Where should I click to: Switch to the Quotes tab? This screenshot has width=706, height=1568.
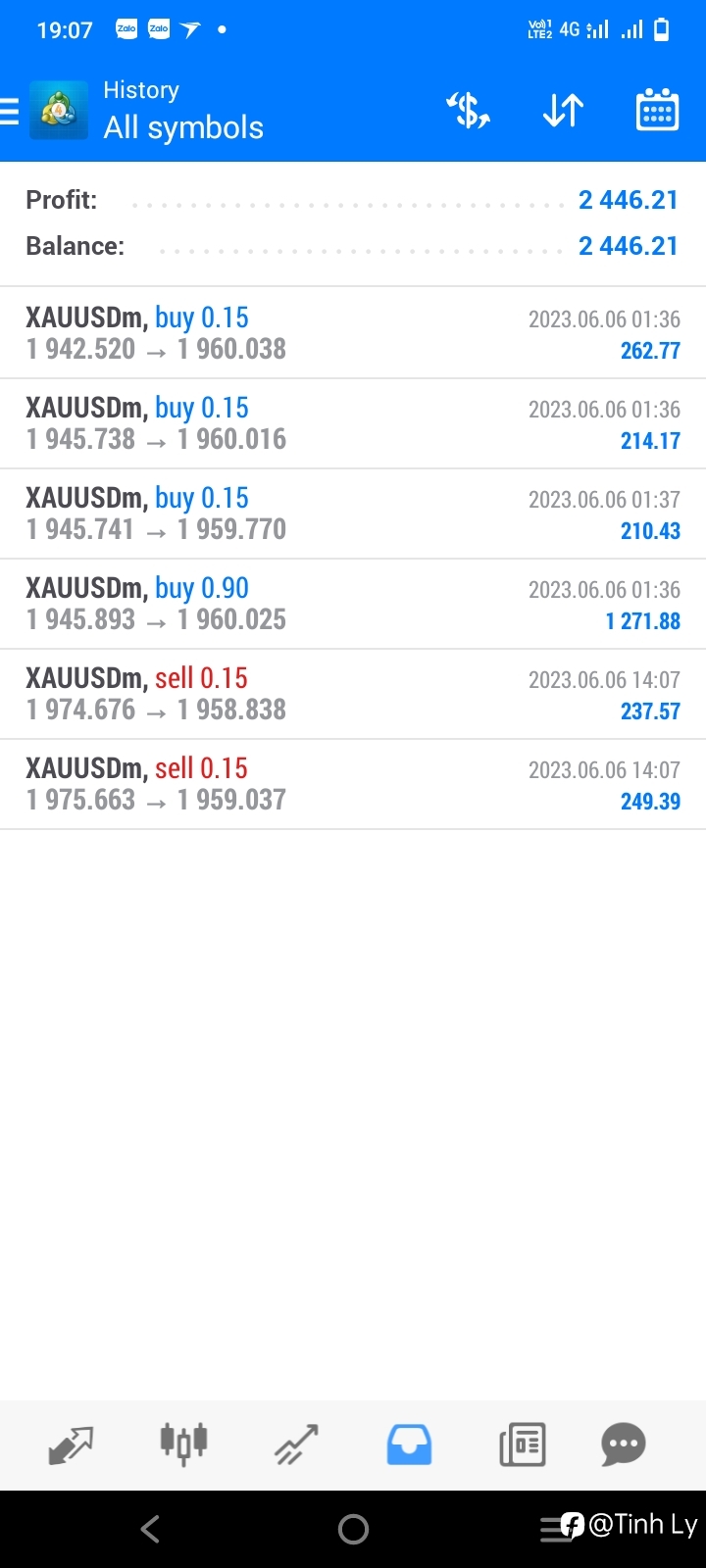pos(71,1445)
